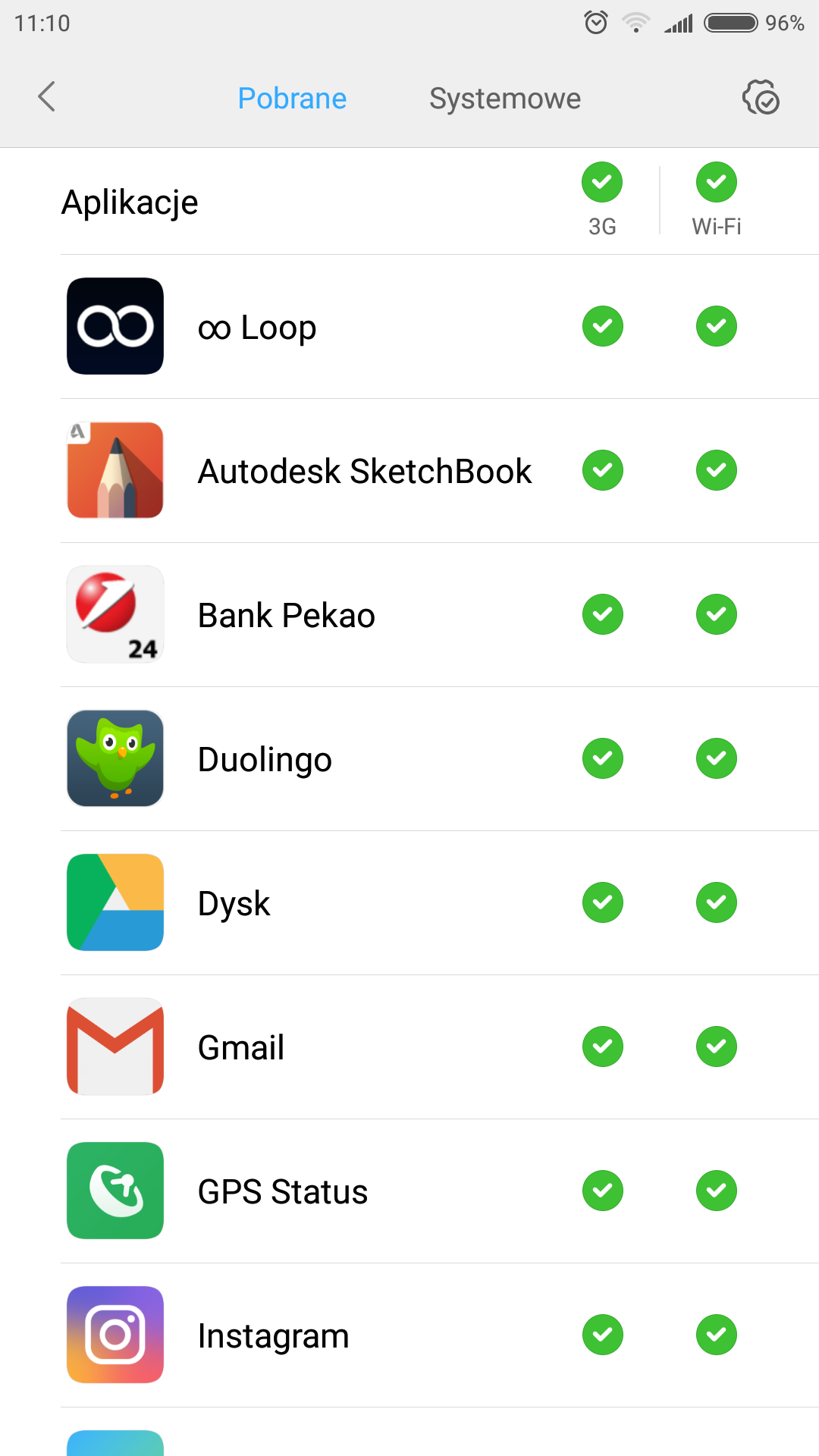
Task: Turn off Wi-Fi for Bank Pekao
Action: coord(716,614)
